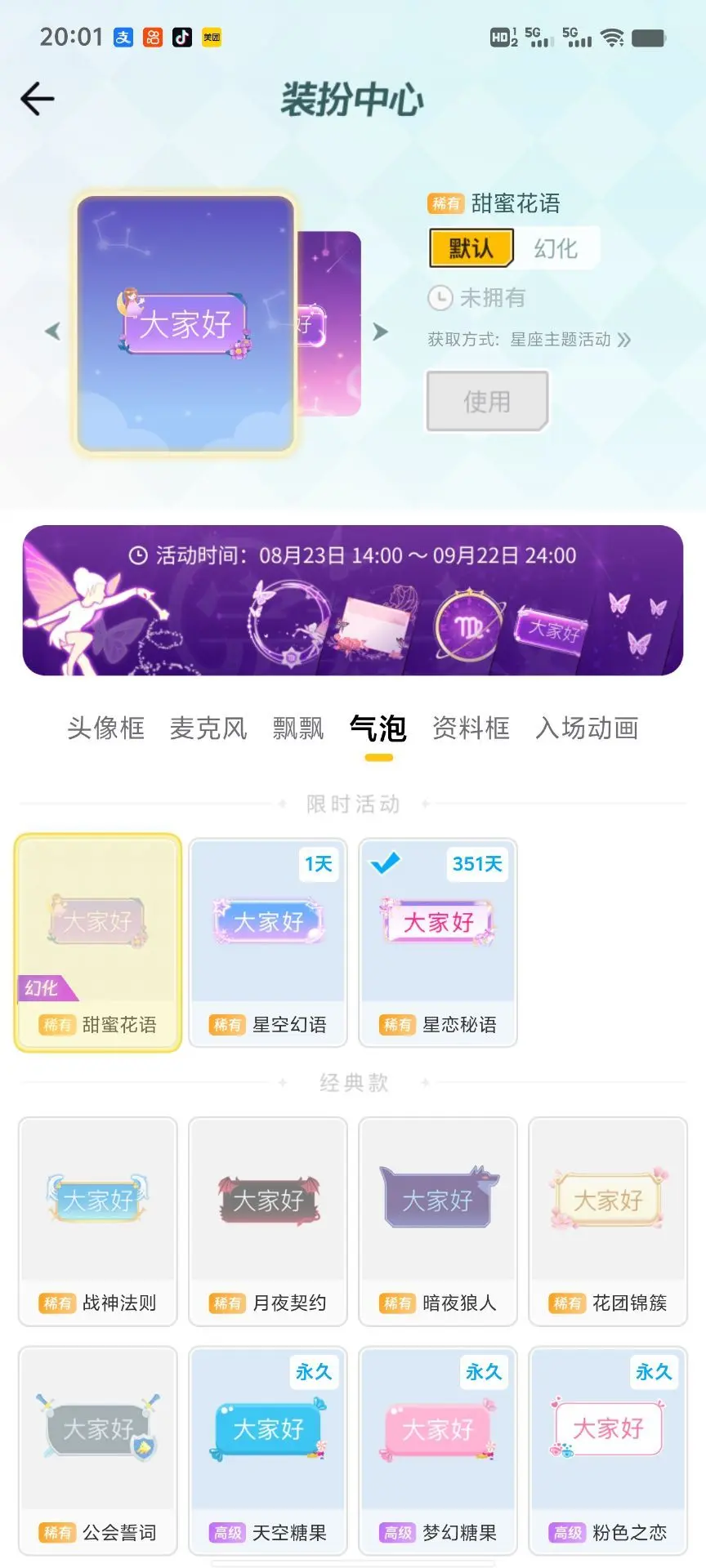
Task: Show previous bubble preview with left arrow
Action: point(53,332)
